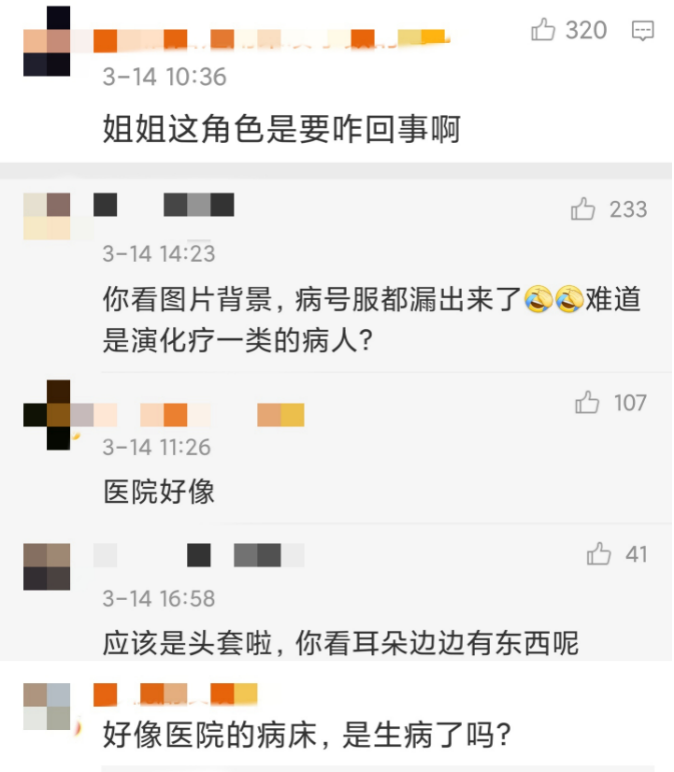The width and height of the screenshot is (674, 772).
Task: Open avatar of the 3-14 14:23 commenter
Action: click(46, 216)
